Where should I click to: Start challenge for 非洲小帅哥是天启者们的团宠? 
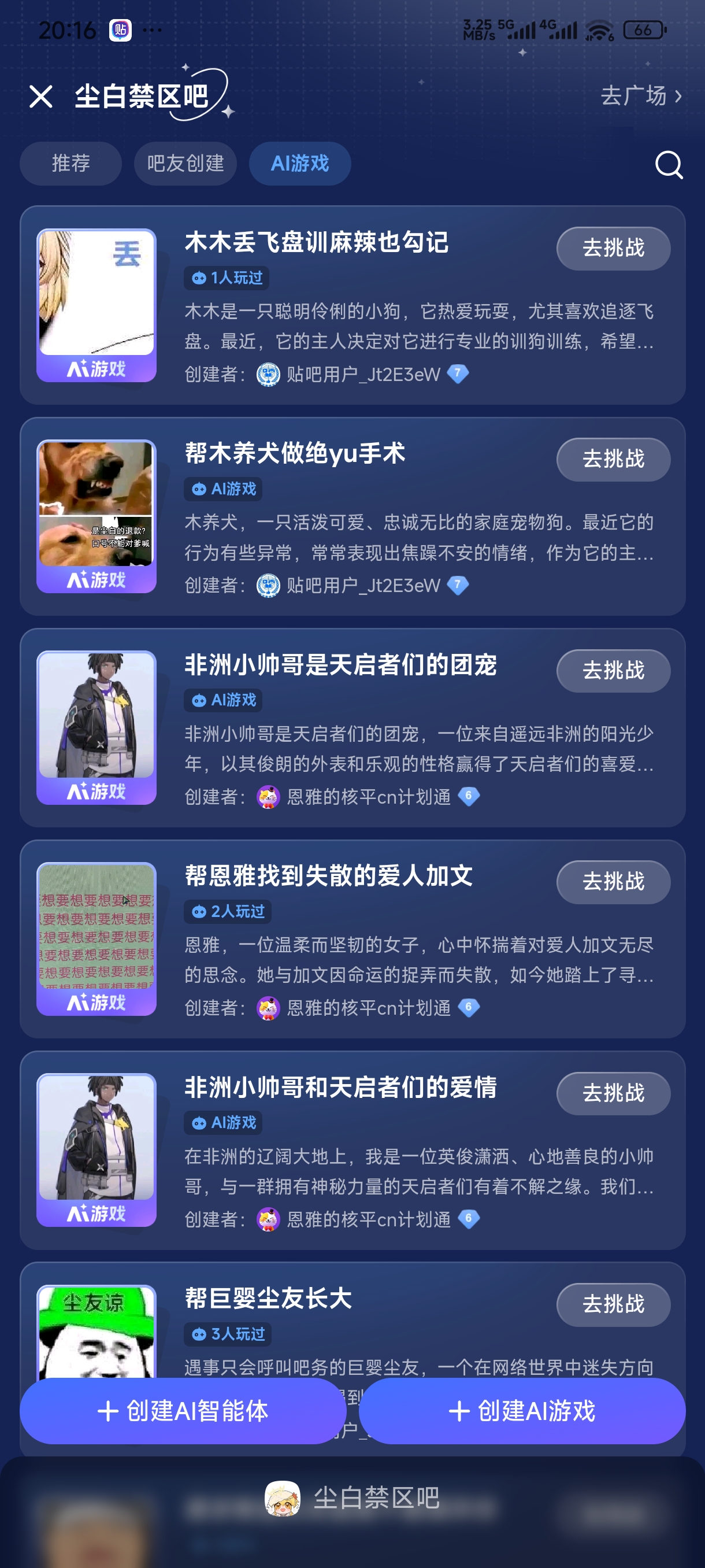(613, 671)
